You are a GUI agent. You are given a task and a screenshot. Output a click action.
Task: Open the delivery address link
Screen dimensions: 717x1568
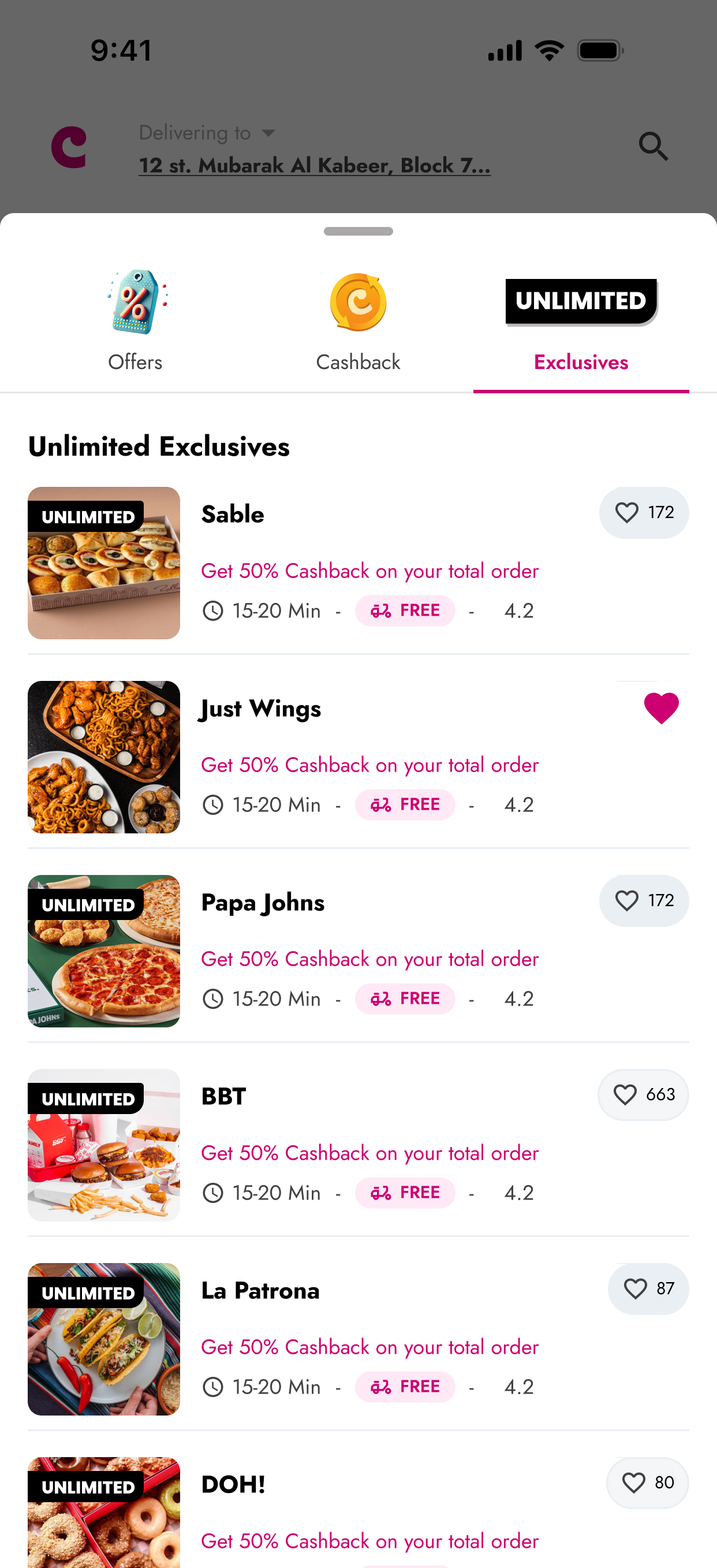point(313,165)
